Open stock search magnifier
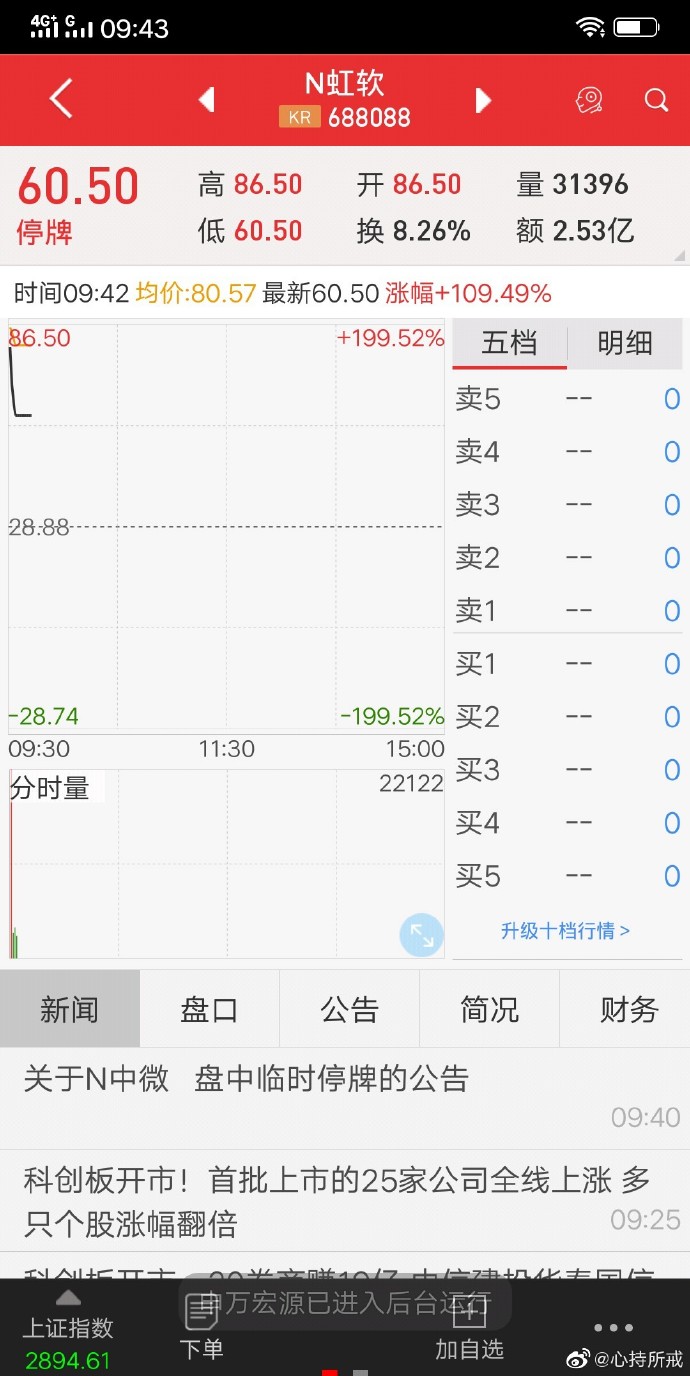 (x=656, y=100)
